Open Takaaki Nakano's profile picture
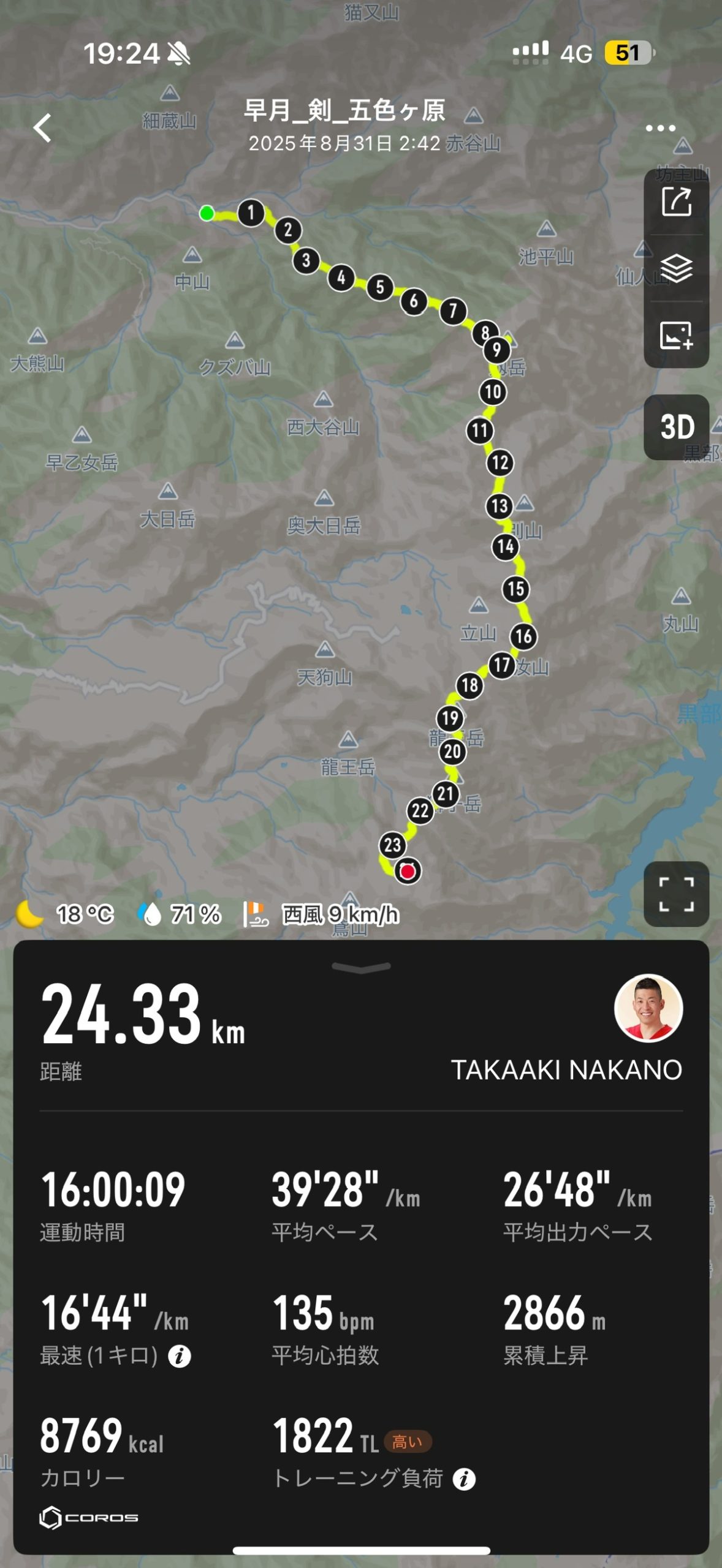Screen dimensions: 722x1568 click(648, 1008)
